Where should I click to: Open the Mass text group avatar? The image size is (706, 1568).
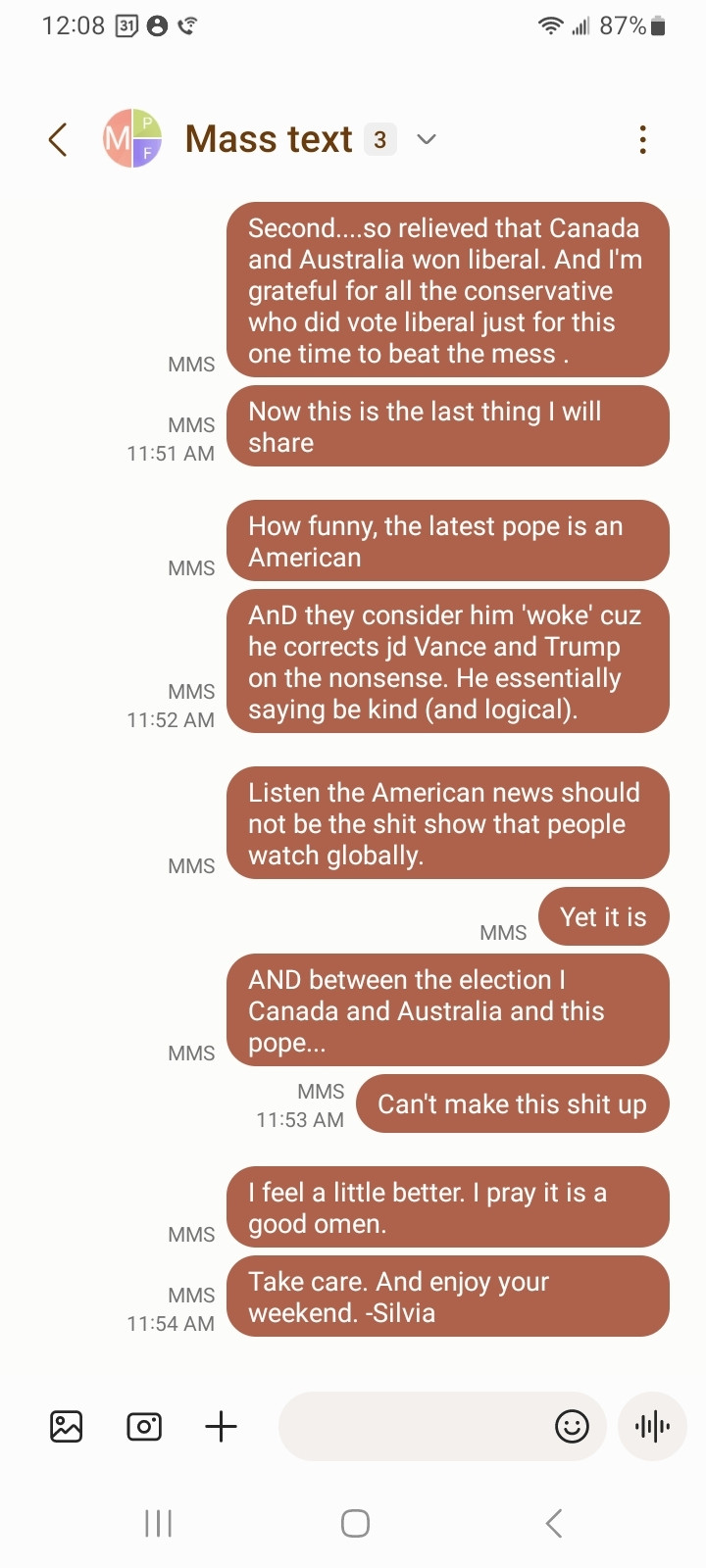click(132, 138)
